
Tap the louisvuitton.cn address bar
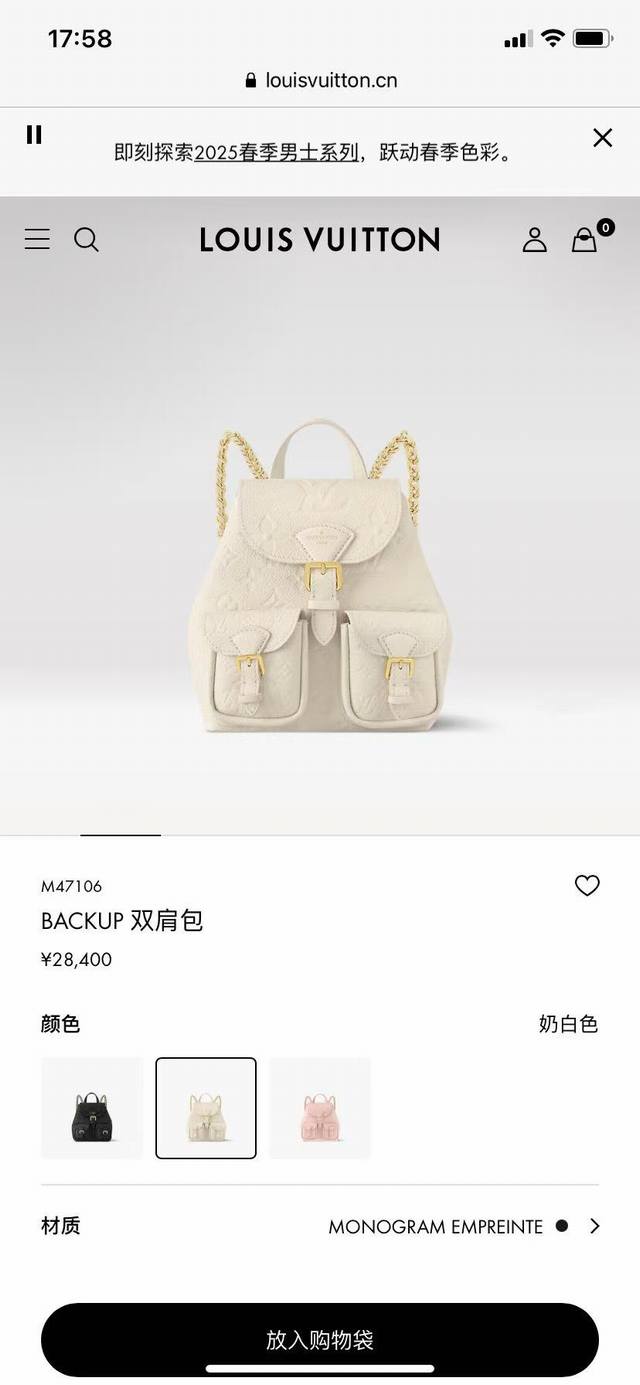(320, 80)
